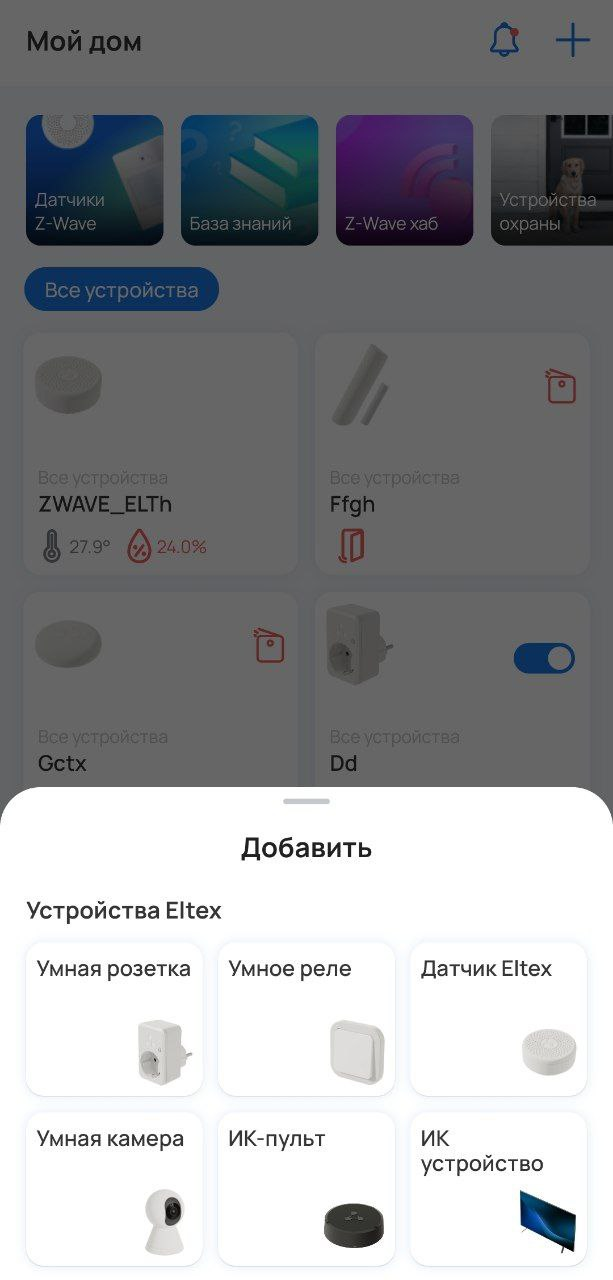Tap the sheet drag handle
The width and height of the screenshot is (613, 1280).
click(306, 801)
